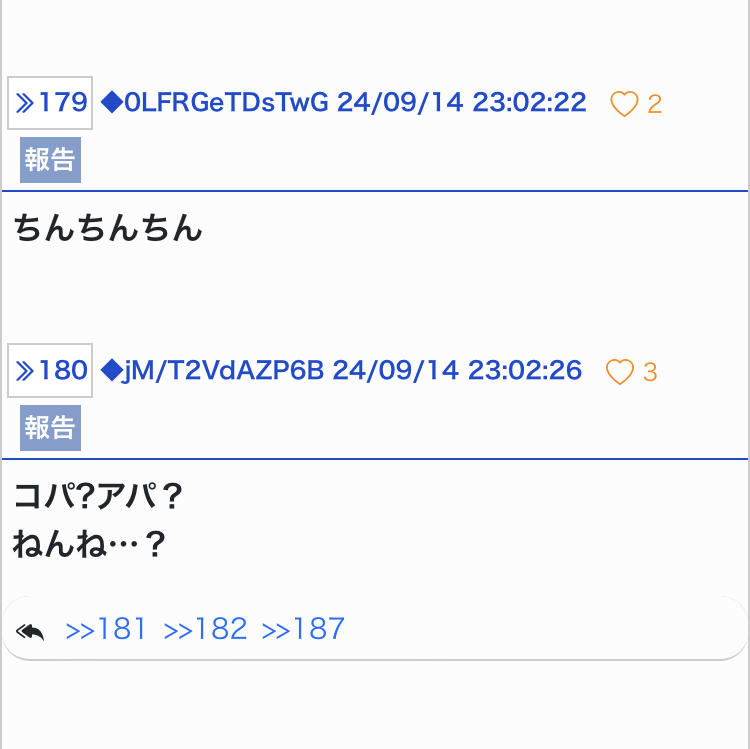Open poster ID ◆jM/T2VdAZP6B
Viewport: 750px width, 749px height.
click(213, 371)
